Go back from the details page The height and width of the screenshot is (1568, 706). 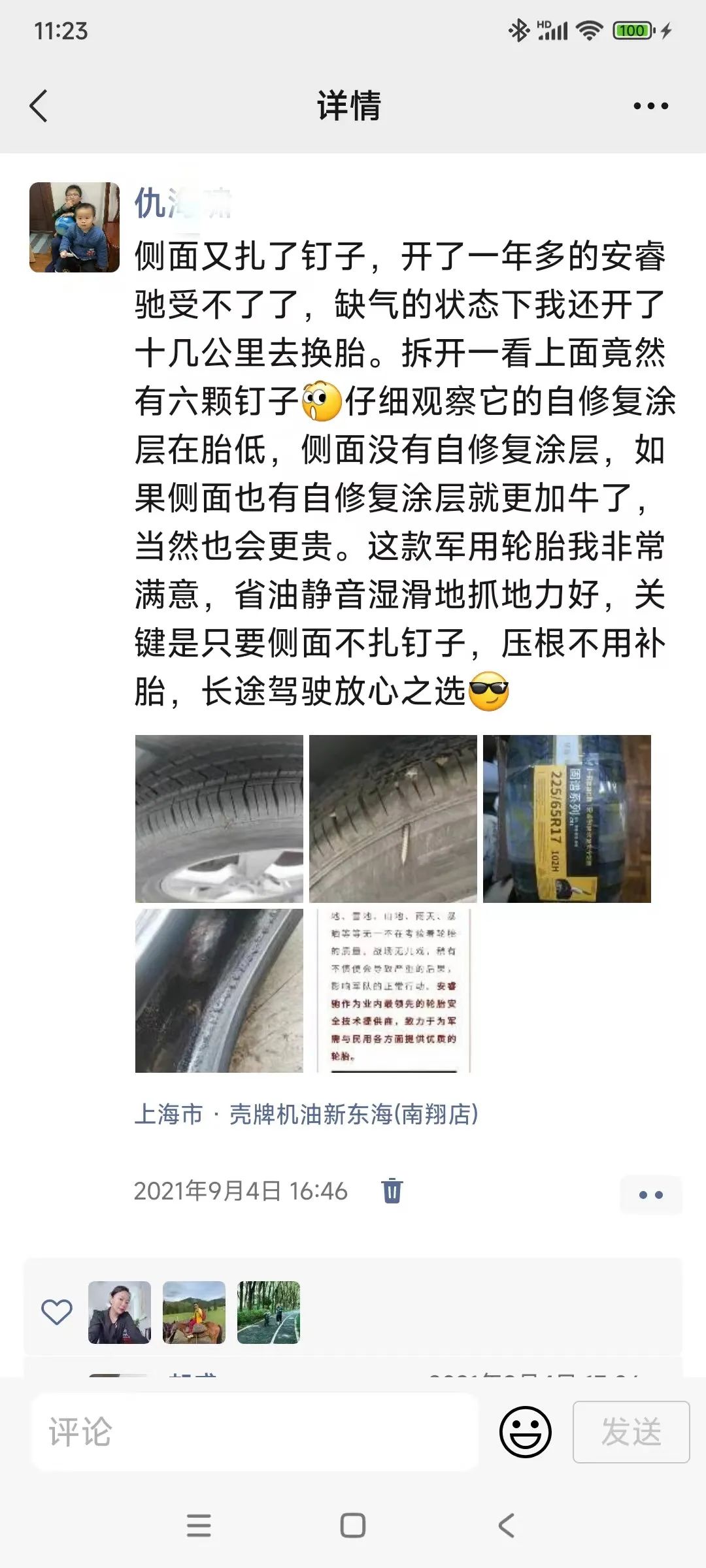coord(39,106)
